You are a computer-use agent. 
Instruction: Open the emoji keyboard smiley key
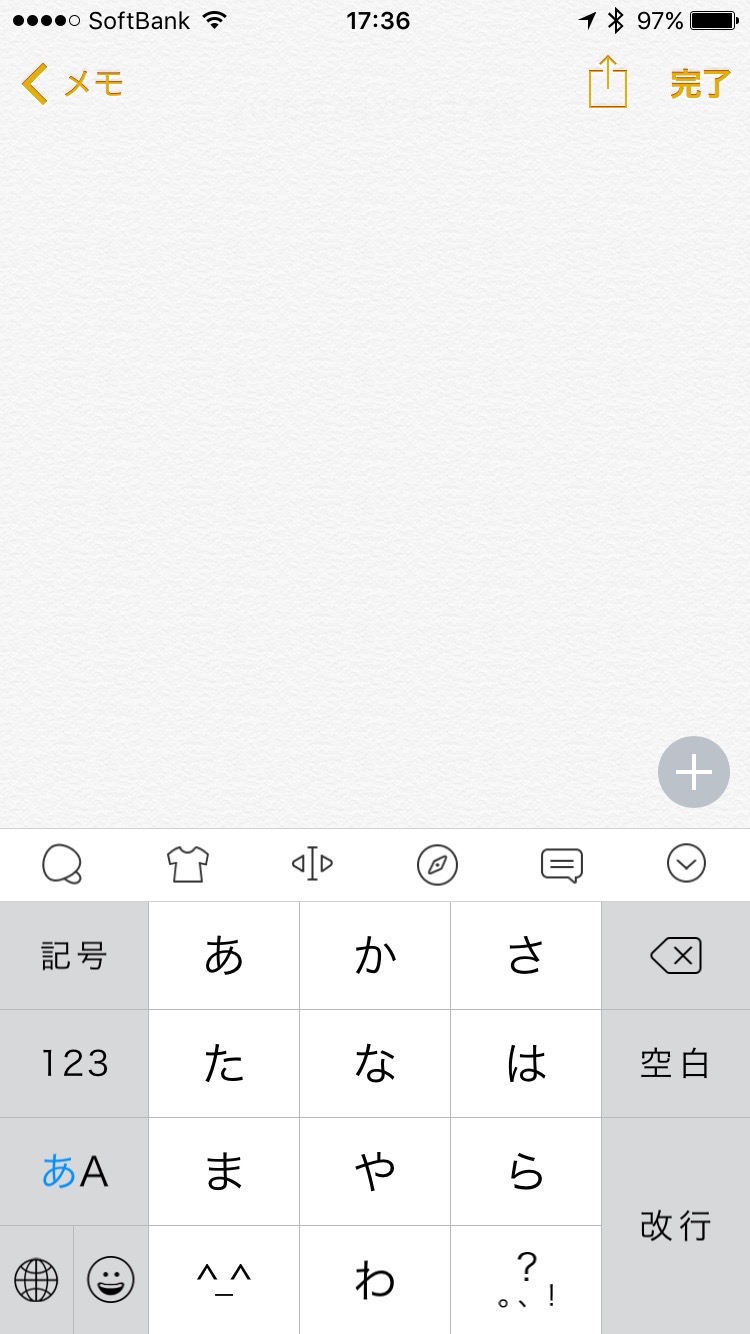click(111, 1280)
